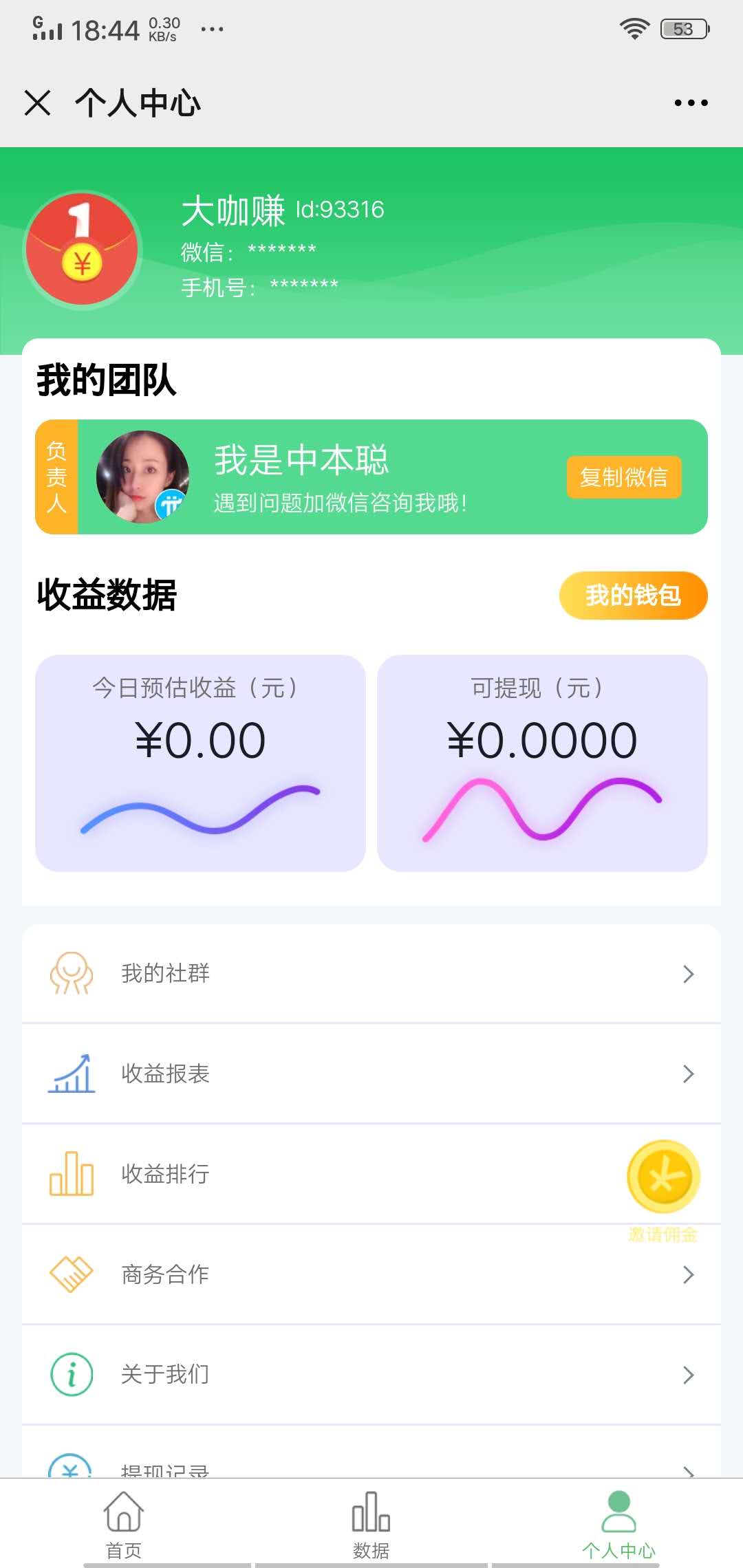Expand the 我的社群 row chevron
The image size is (743, 1568).
pyautogui.click(x=688, y=974)
